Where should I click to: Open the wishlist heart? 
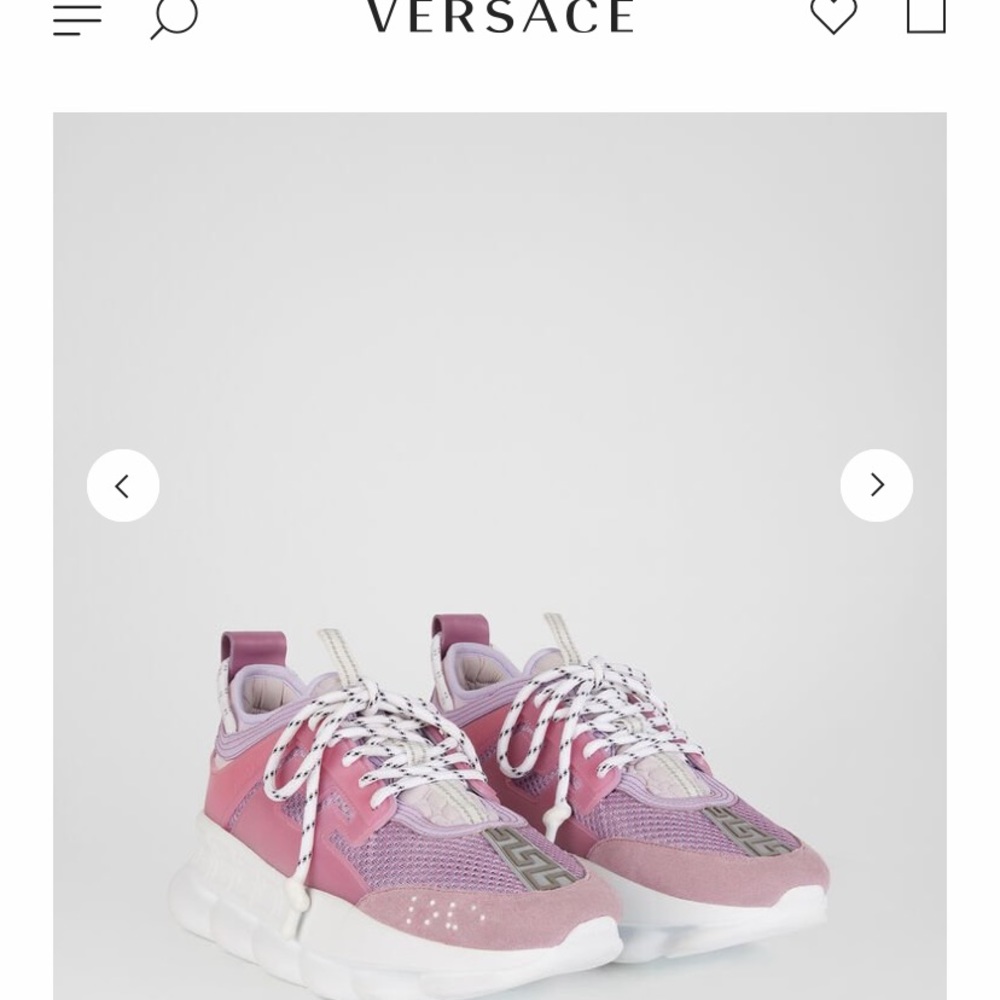pyautogui.click(x=834, y=16)
